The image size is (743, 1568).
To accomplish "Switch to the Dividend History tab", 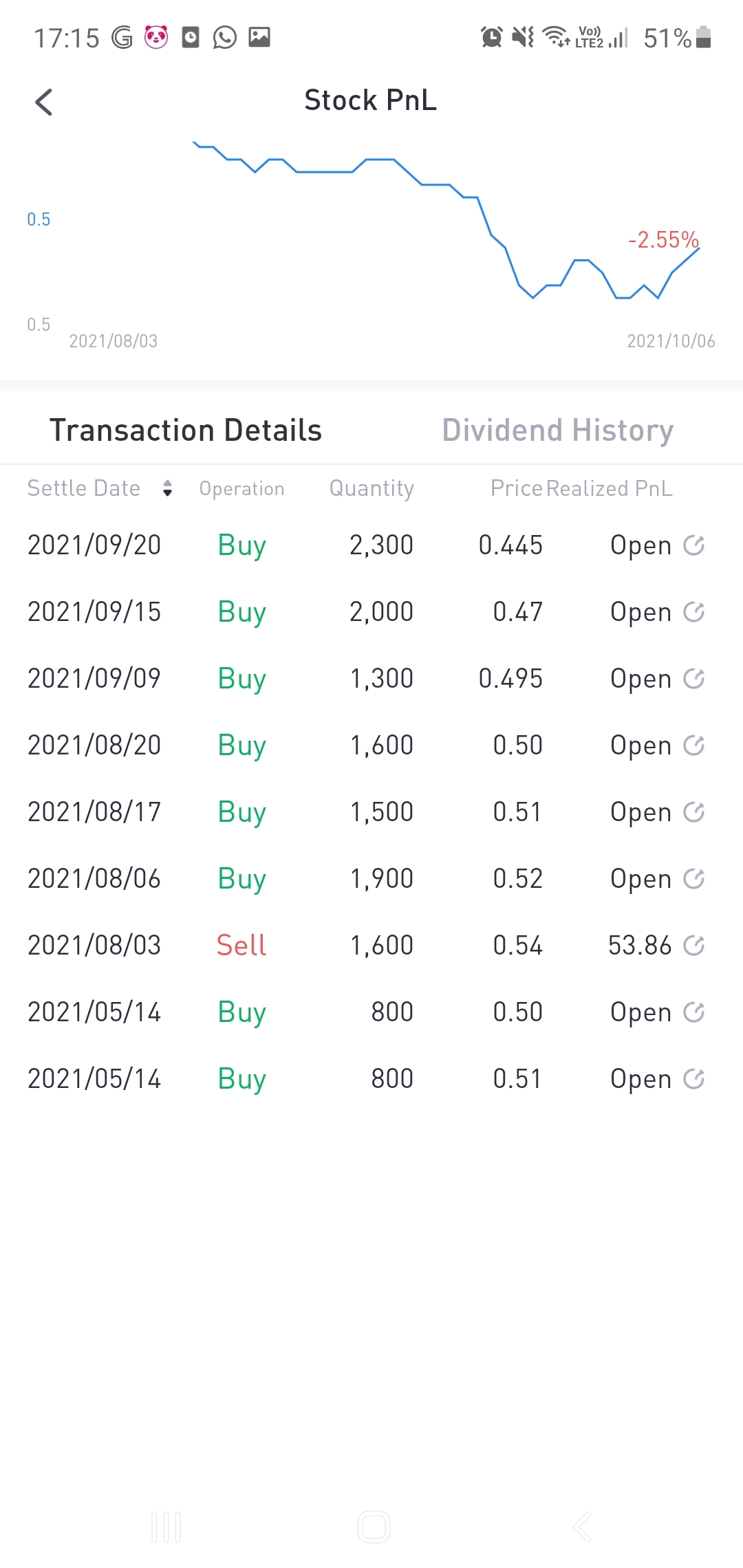I will click(557, 431).
